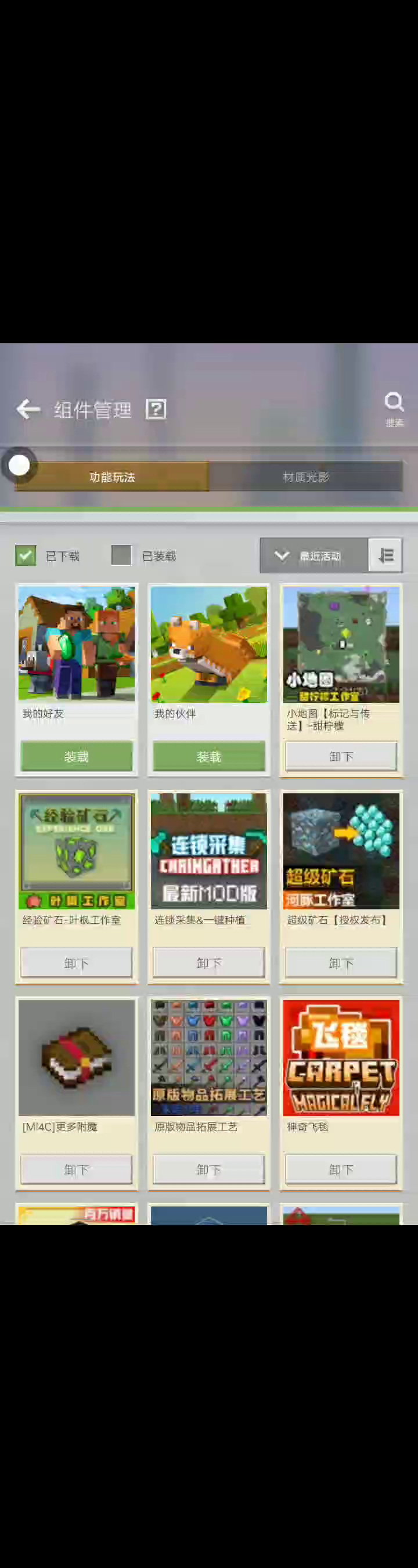Toggle the sort order icon
Image resolution: width=418 pixels, height=1568 pixels.
click(x=385, y=555)
